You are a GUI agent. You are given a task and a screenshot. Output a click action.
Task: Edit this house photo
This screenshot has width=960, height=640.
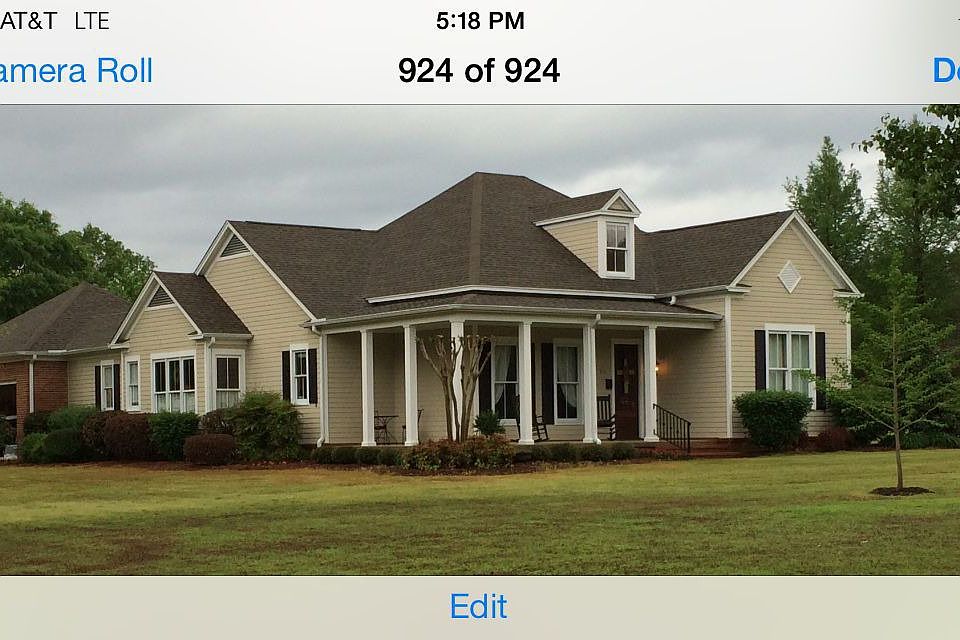[x=478, y=607]
